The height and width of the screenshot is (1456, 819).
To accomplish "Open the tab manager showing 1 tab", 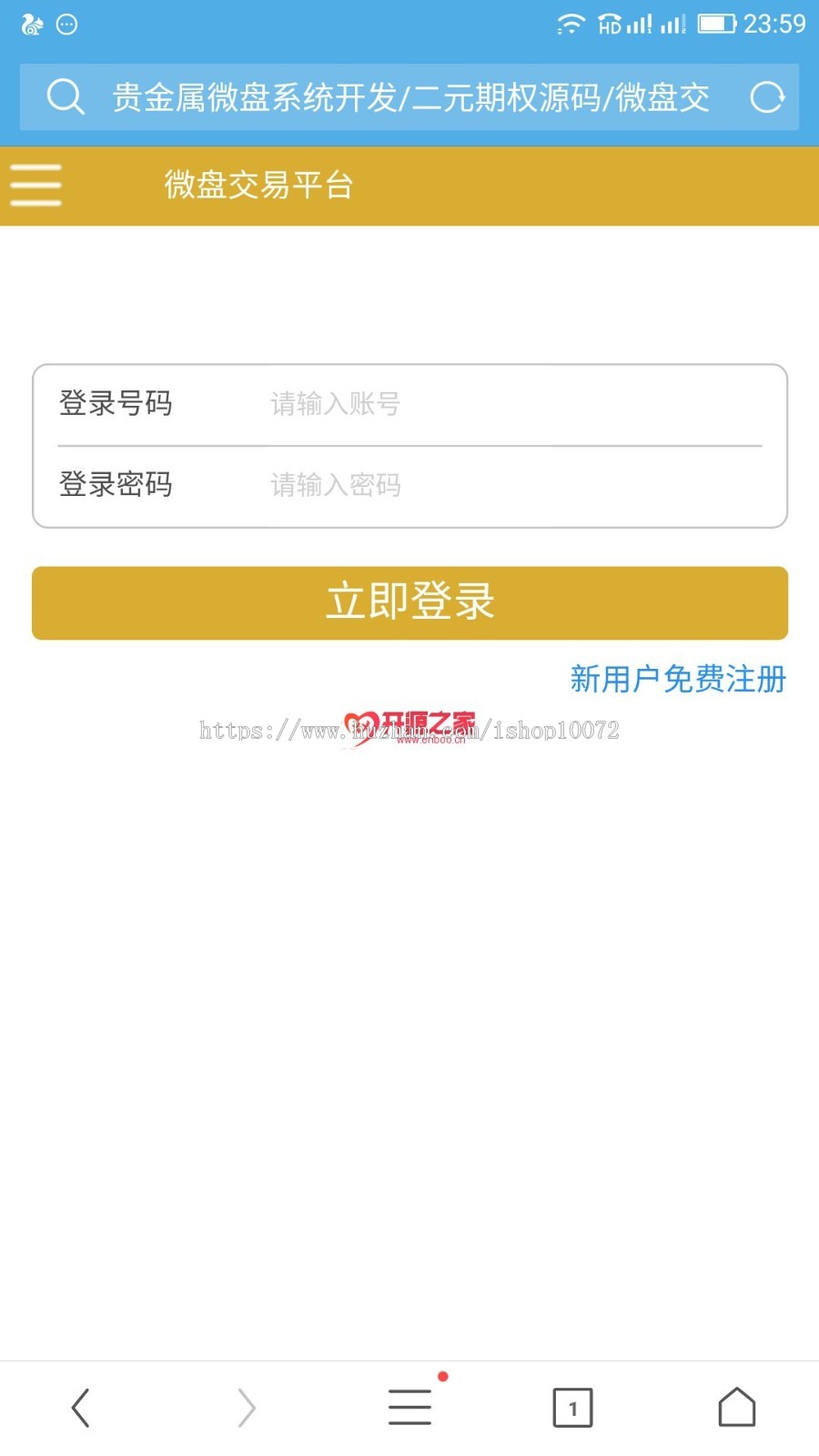I will [572, 1406].
